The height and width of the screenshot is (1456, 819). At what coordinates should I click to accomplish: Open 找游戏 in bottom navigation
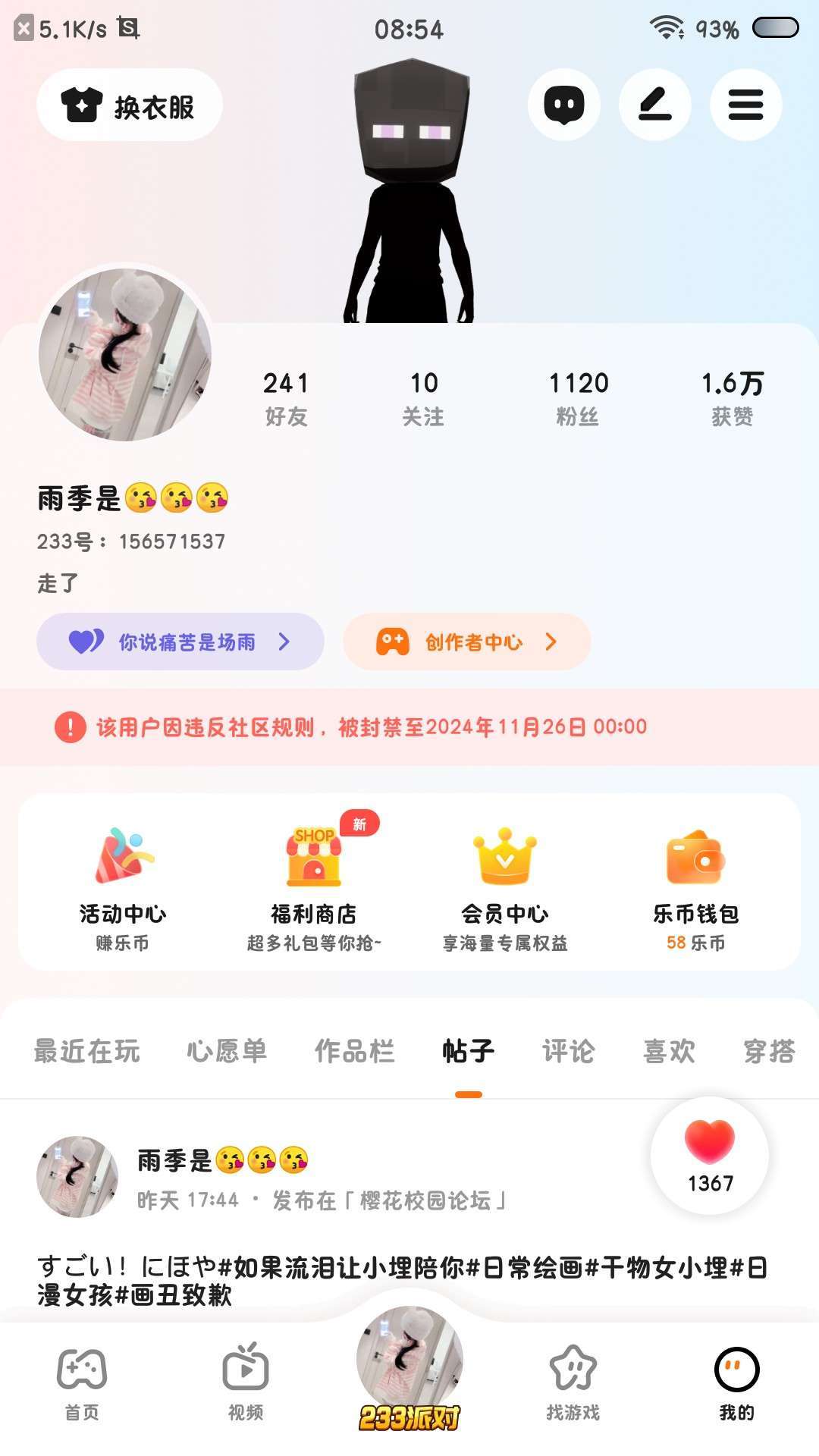(x=573, y=1383)
